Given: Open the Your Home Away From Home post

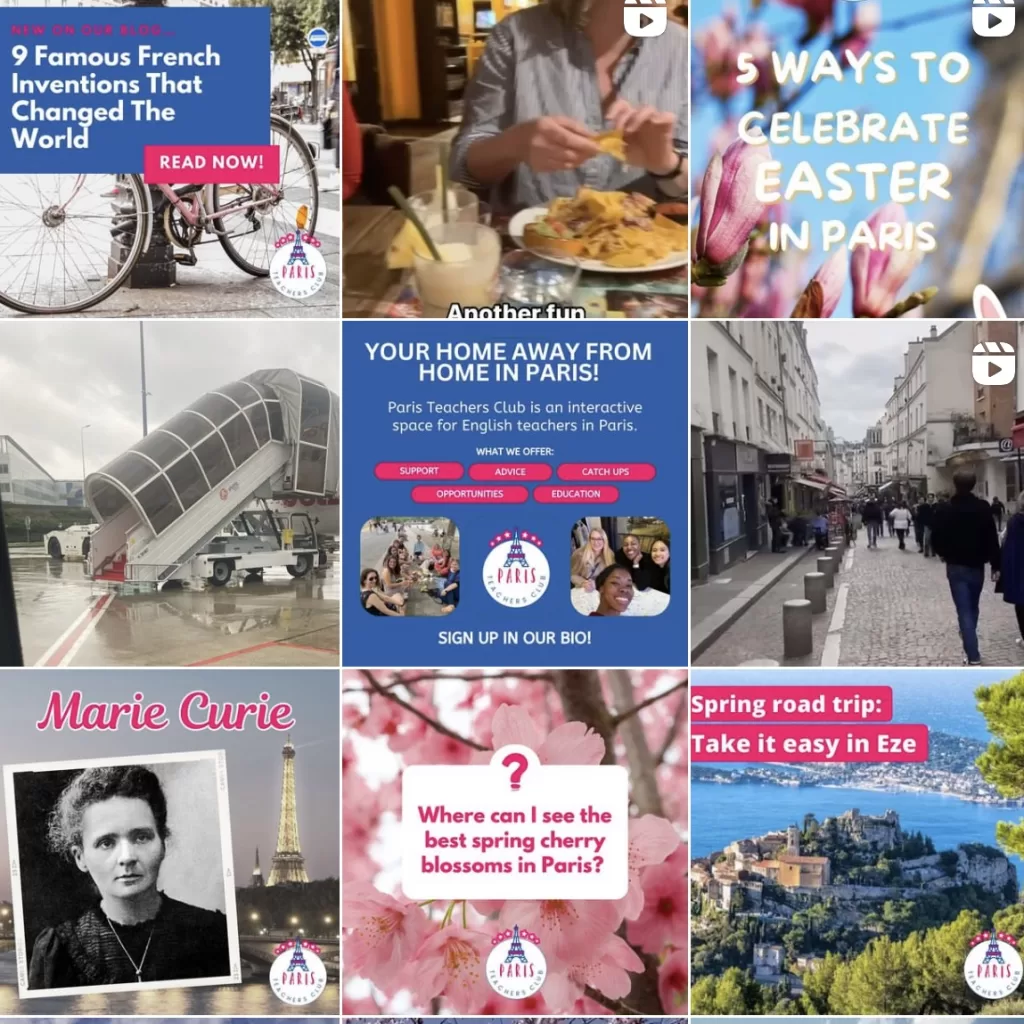Looking at the screenshot, I should click(x=515, y=493).
